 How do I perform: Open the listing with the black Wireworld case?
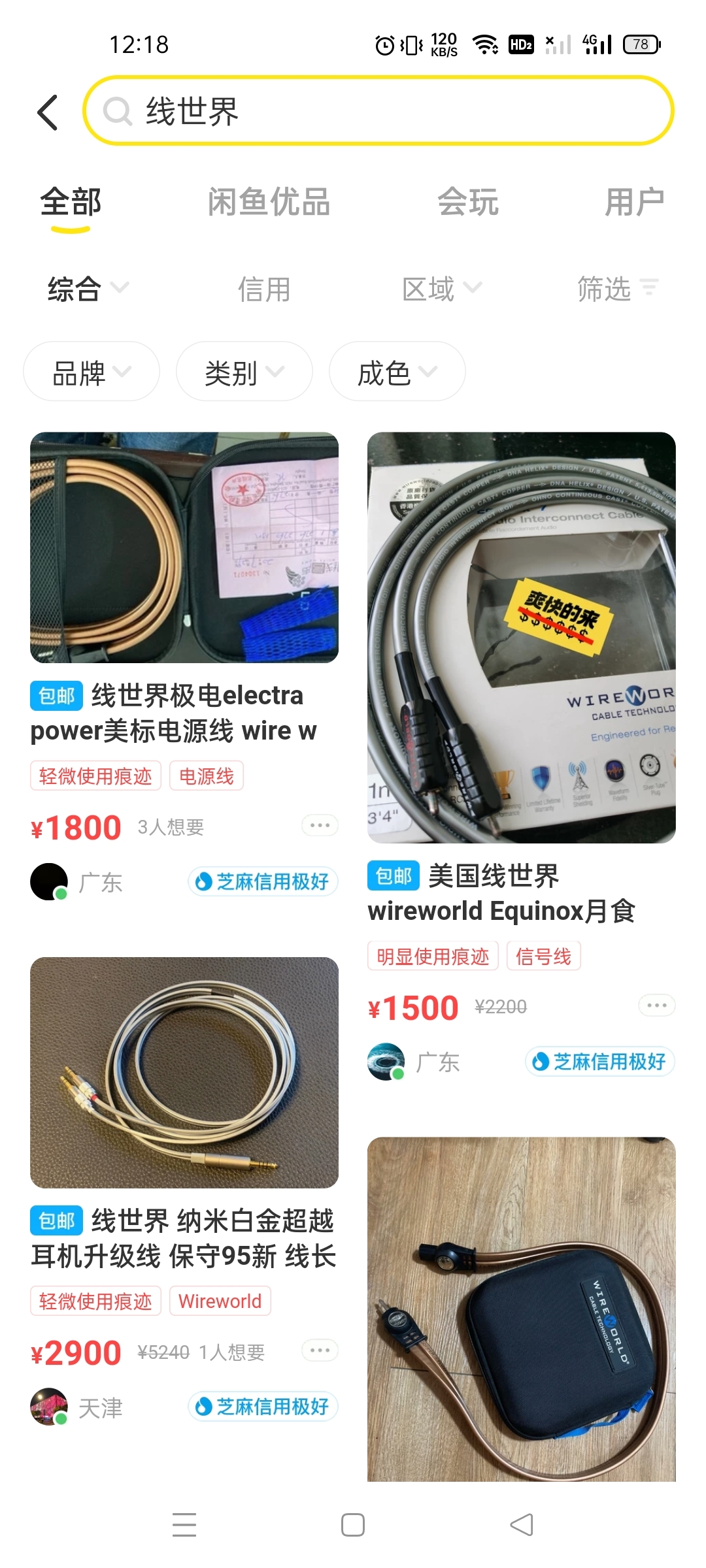[521, 1309]
